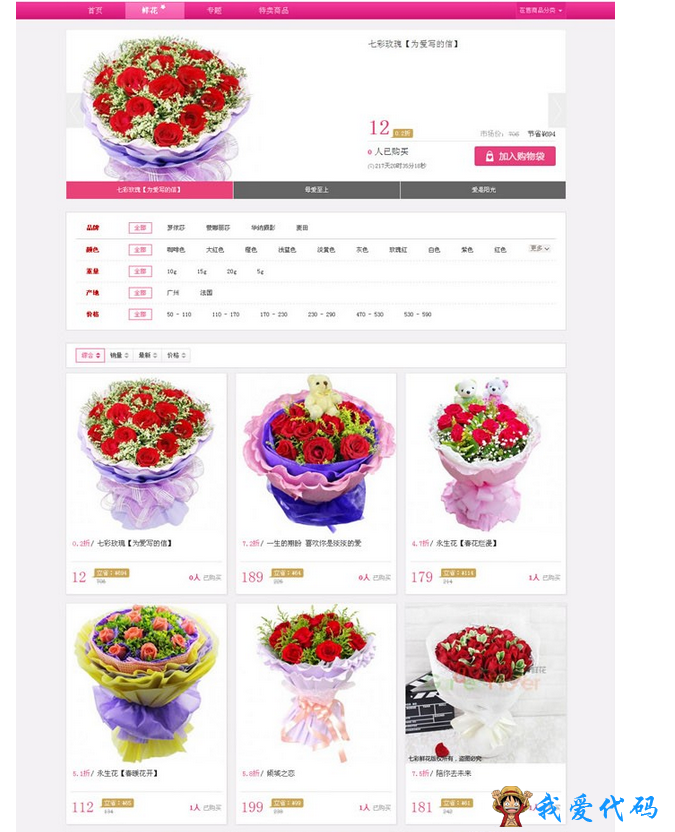Show the next banner slide arrow
Image resolution: width=675 pixels, height=832 pixels.
(x=557, y=109)
